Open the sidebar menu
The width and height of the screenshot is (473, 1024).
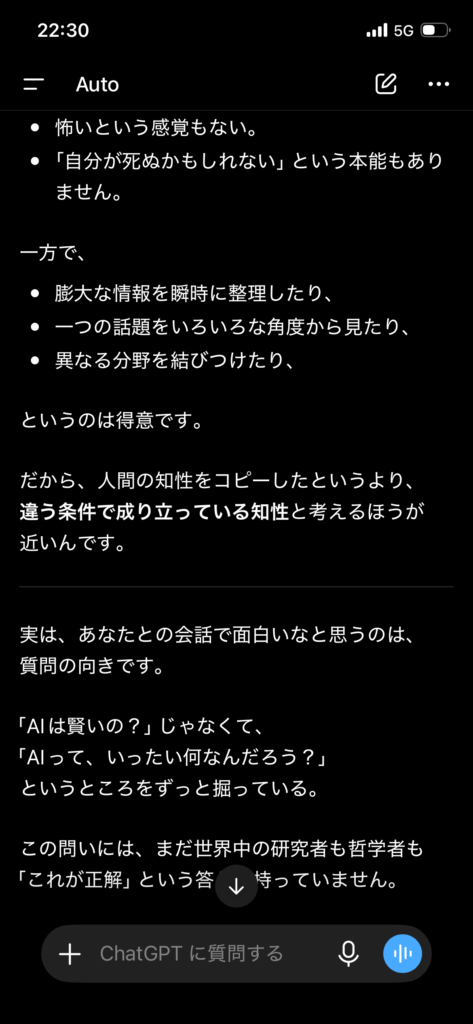[33, 84]
